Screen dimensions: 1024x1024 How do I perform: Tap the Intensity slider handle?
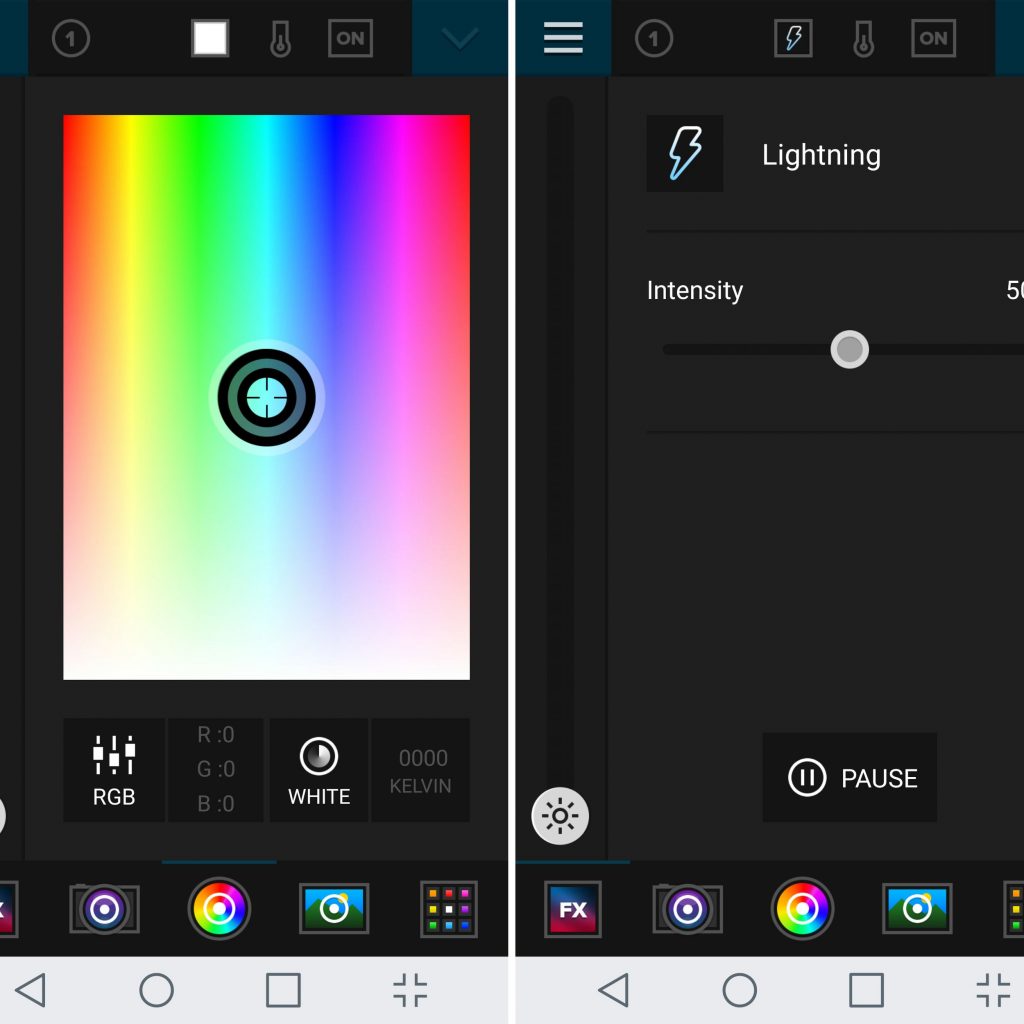849,350
